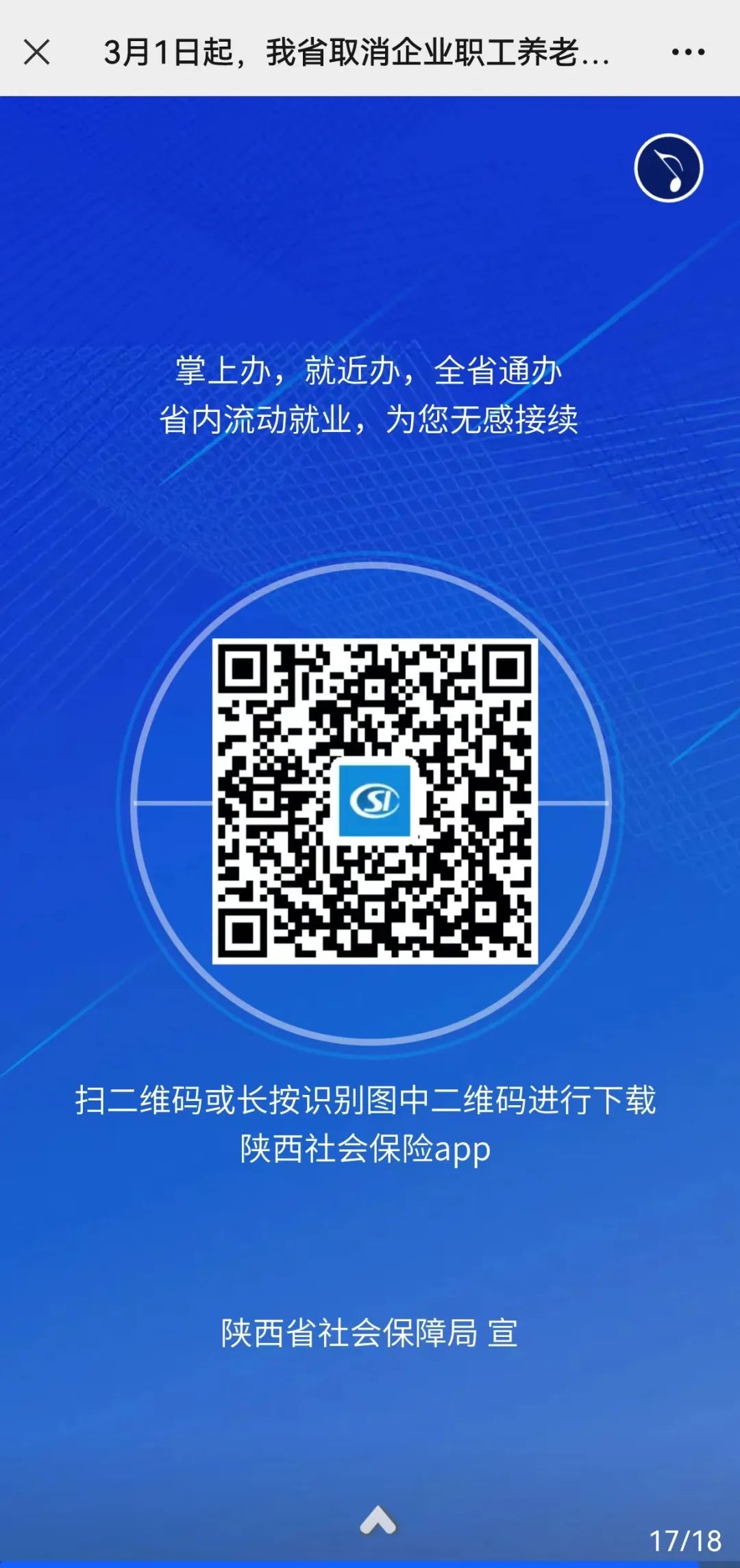Open the three-dot overflow menu

point(688,52)
